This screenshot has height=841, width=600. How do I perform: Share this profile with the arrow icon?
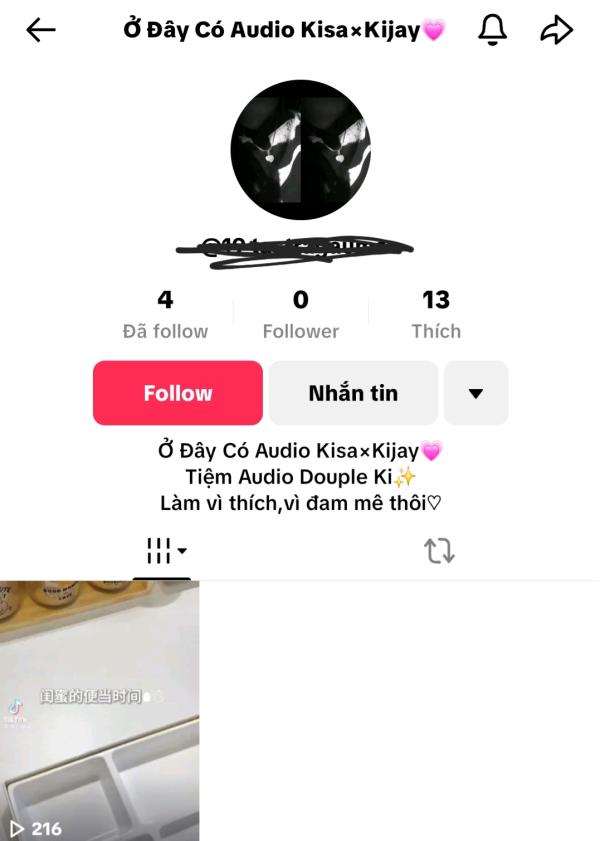pos(555,31)
